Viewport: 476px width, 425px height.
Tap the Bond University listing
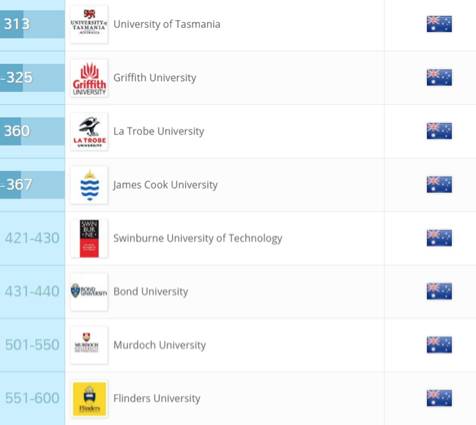(x=151, y=292)
